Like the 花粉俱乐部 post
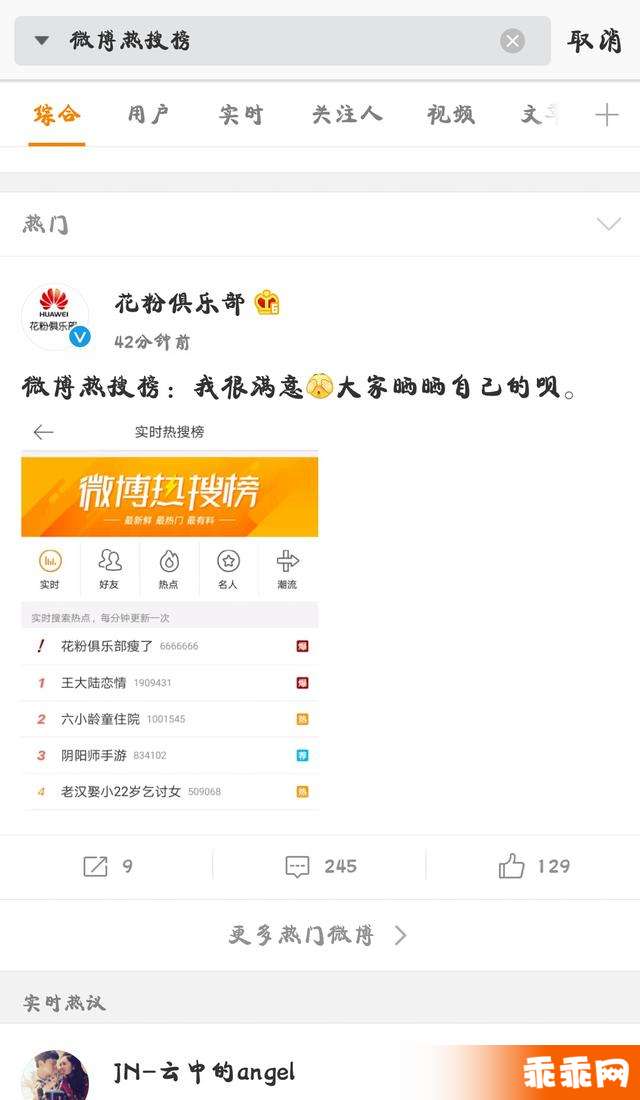640x1100 pixels. tap(534, 866)
